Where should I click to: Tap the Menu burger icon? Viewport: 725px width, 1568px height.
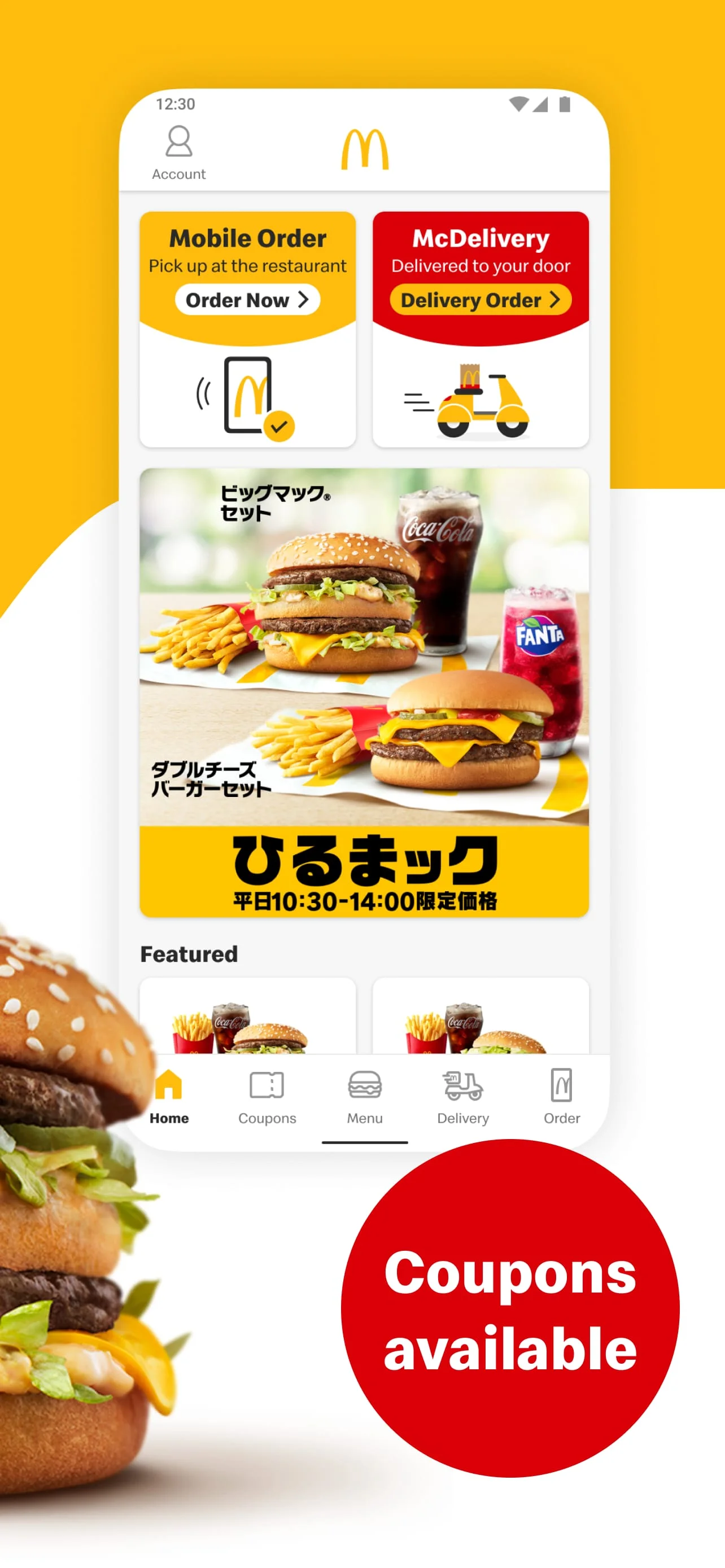pyautogui.click(x=365, y=1089)
